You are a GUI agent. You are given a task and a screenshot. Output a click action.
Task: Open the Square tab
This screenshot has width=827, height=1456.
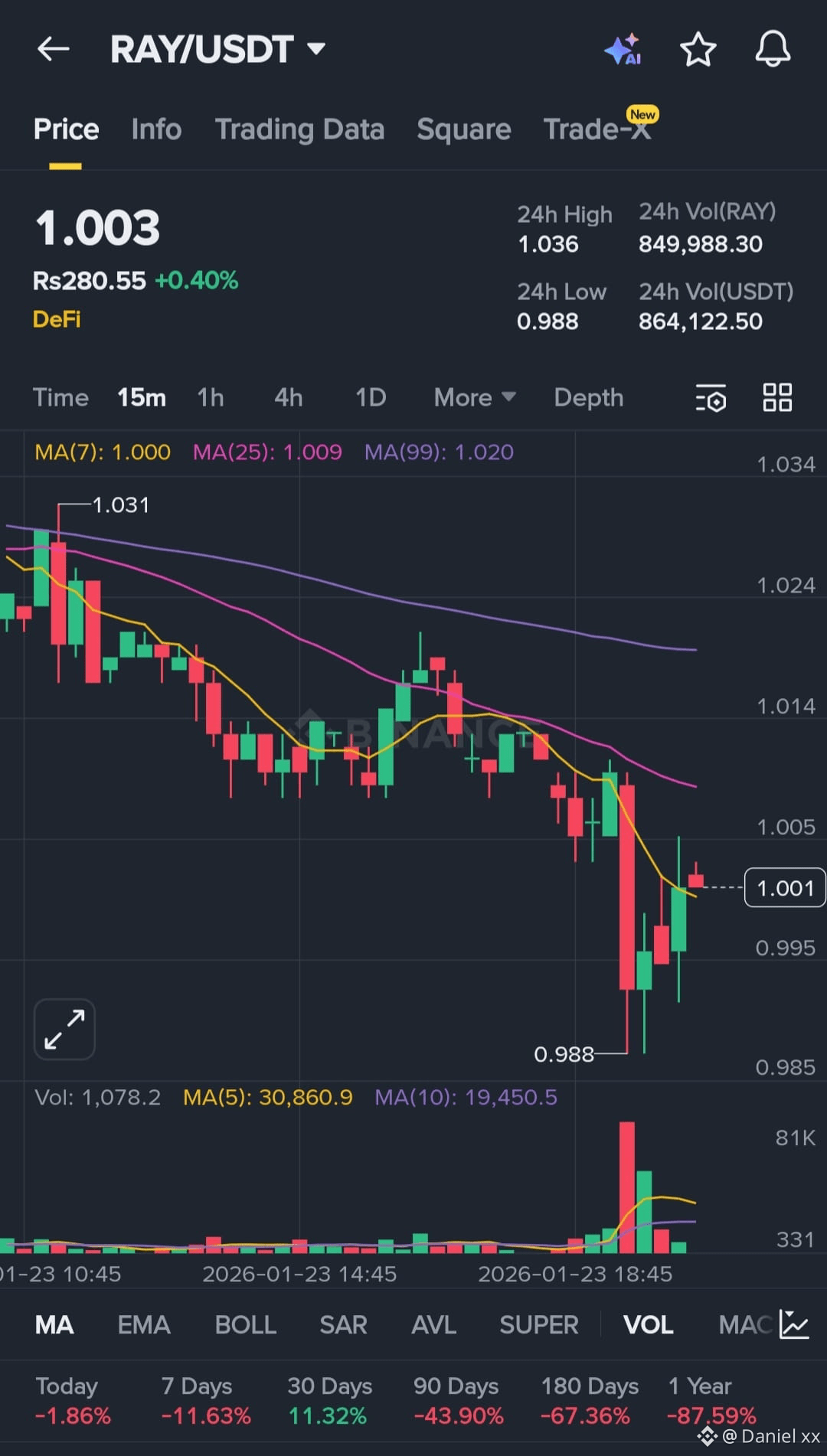463,129
